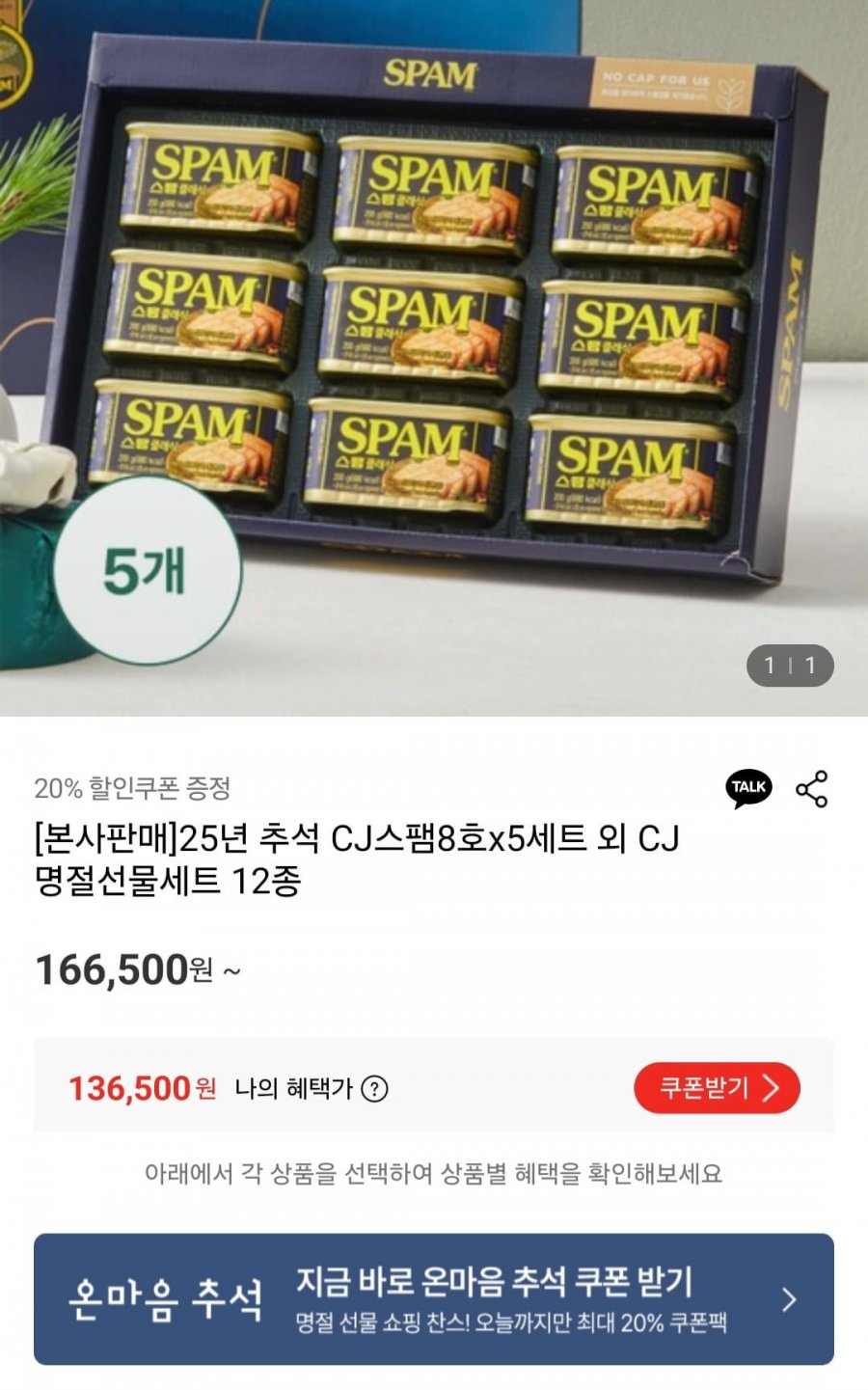Open the SPAM gift set product image
Image resolution: width=868 pixels, height=1390 pixels.
click(434, 358)
